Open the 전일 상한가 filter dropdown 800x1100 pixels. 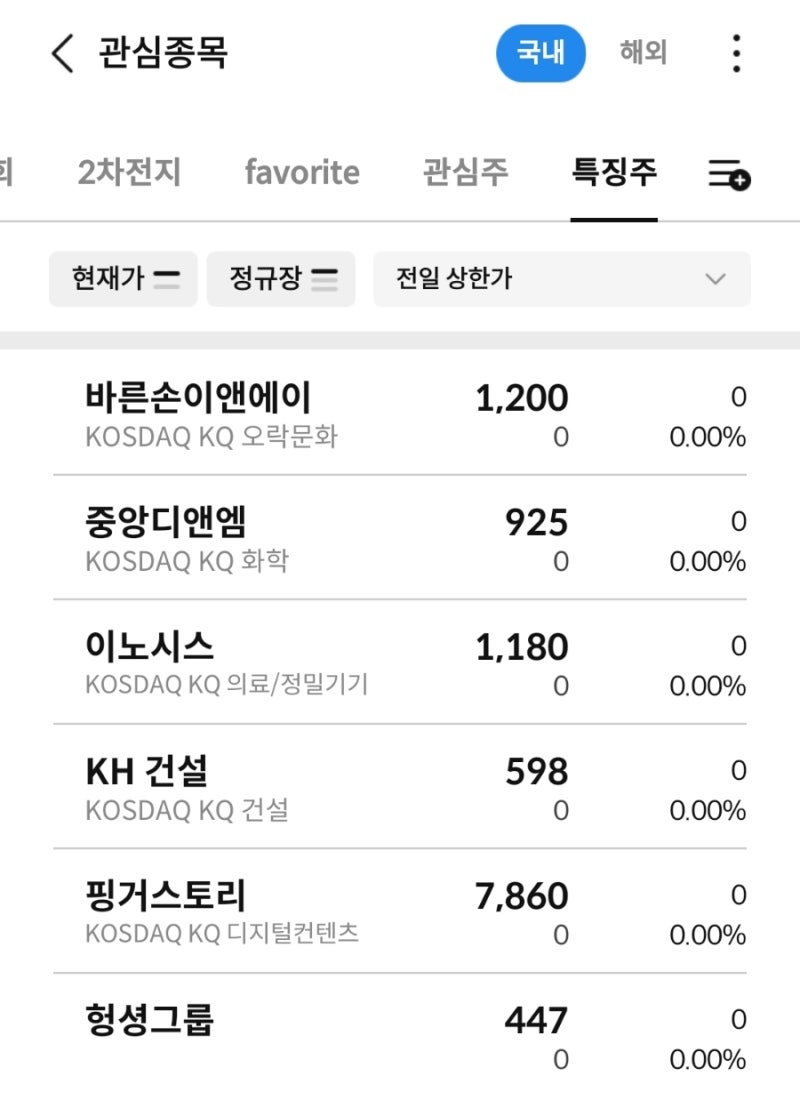point(560,279)
